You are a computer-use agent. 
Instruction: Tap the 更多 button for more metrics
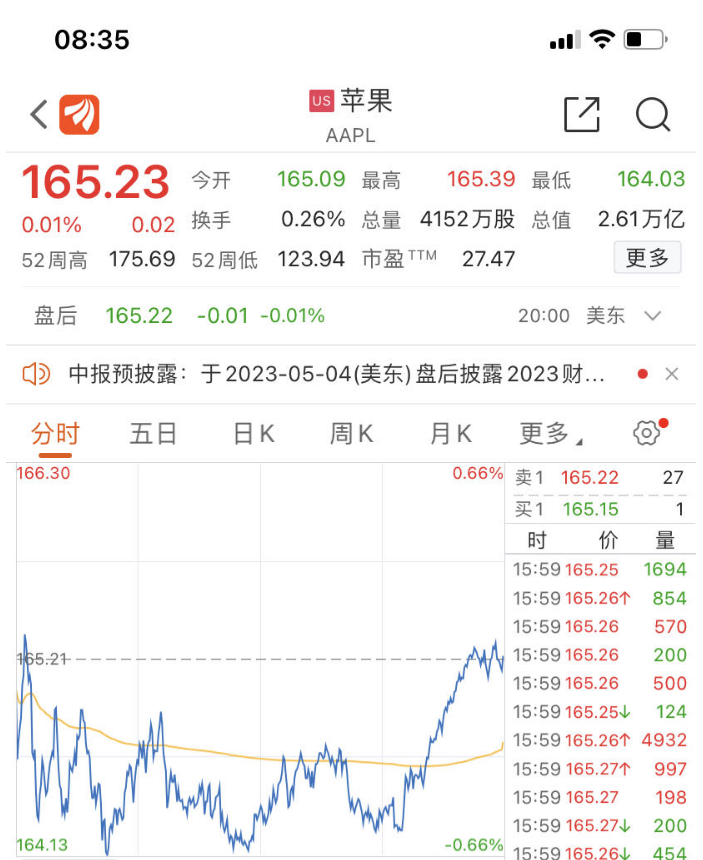pos(647,258)
